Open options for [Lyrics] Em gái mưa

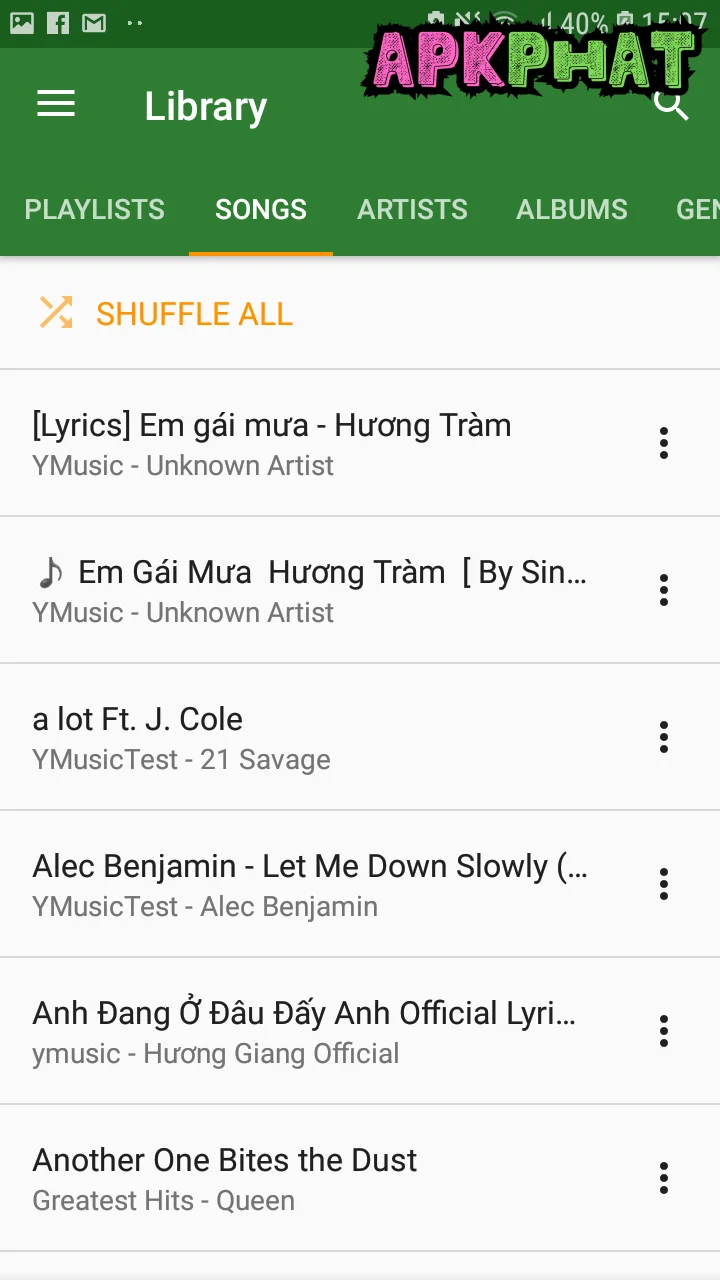[663, 443]
